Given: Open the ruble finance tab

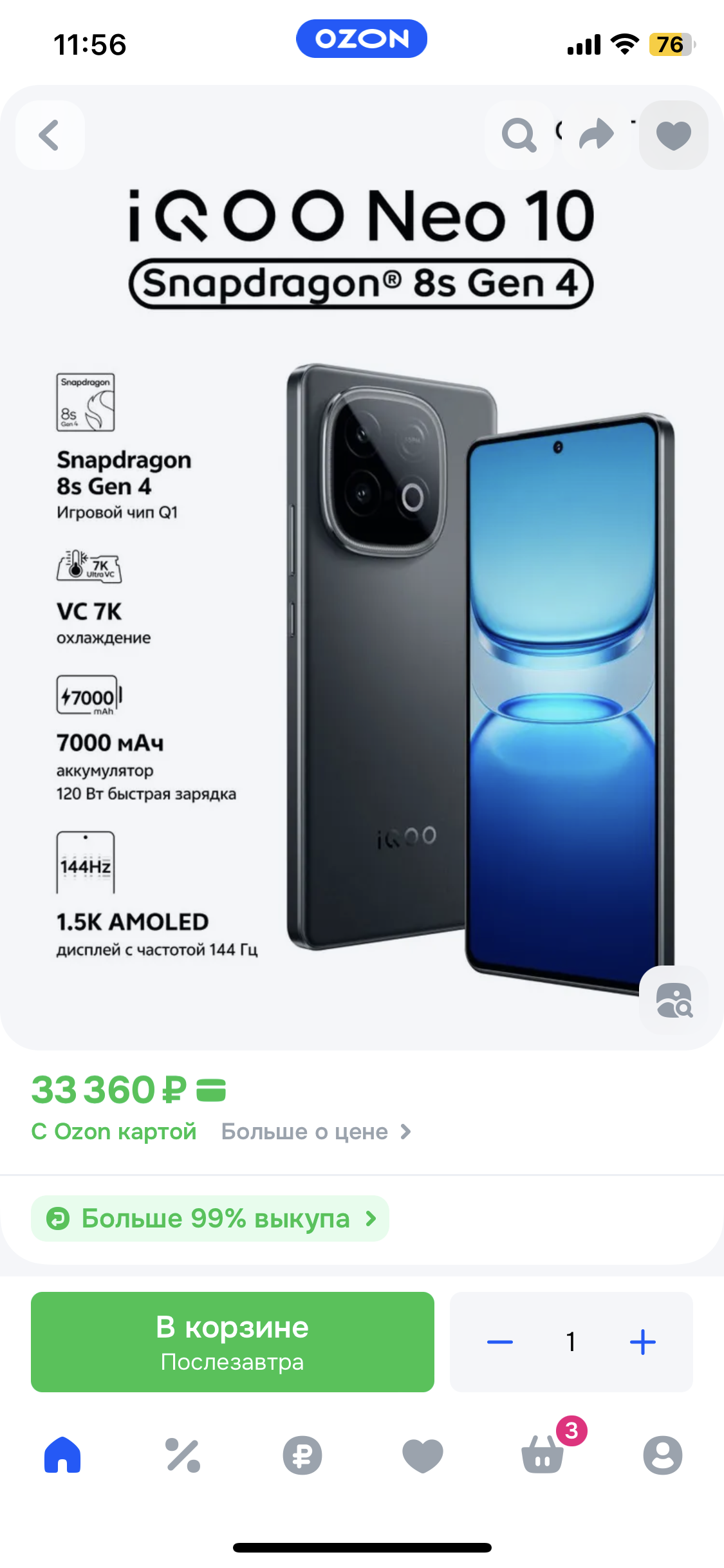Looking at the screenshot, I should click(302, 1455).
